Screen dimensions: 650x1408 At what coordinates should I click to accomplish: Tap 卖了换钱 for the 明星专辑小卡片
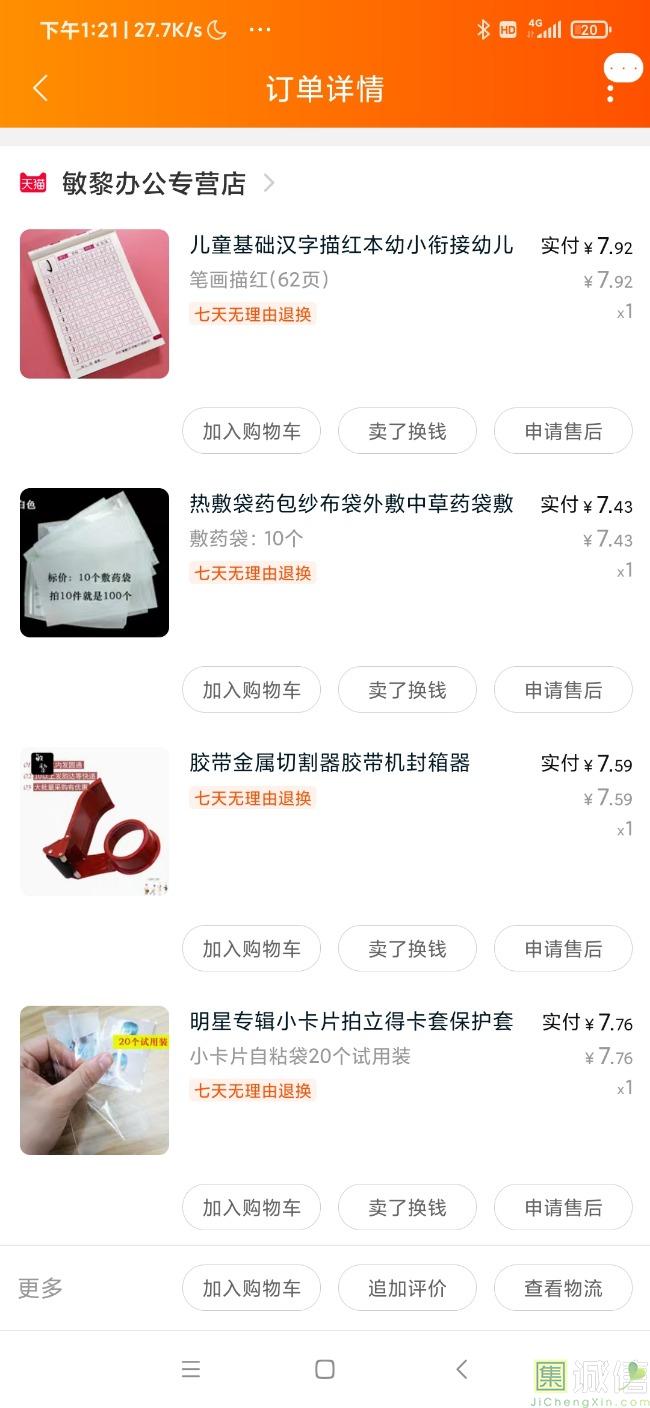click(407, 1208)
